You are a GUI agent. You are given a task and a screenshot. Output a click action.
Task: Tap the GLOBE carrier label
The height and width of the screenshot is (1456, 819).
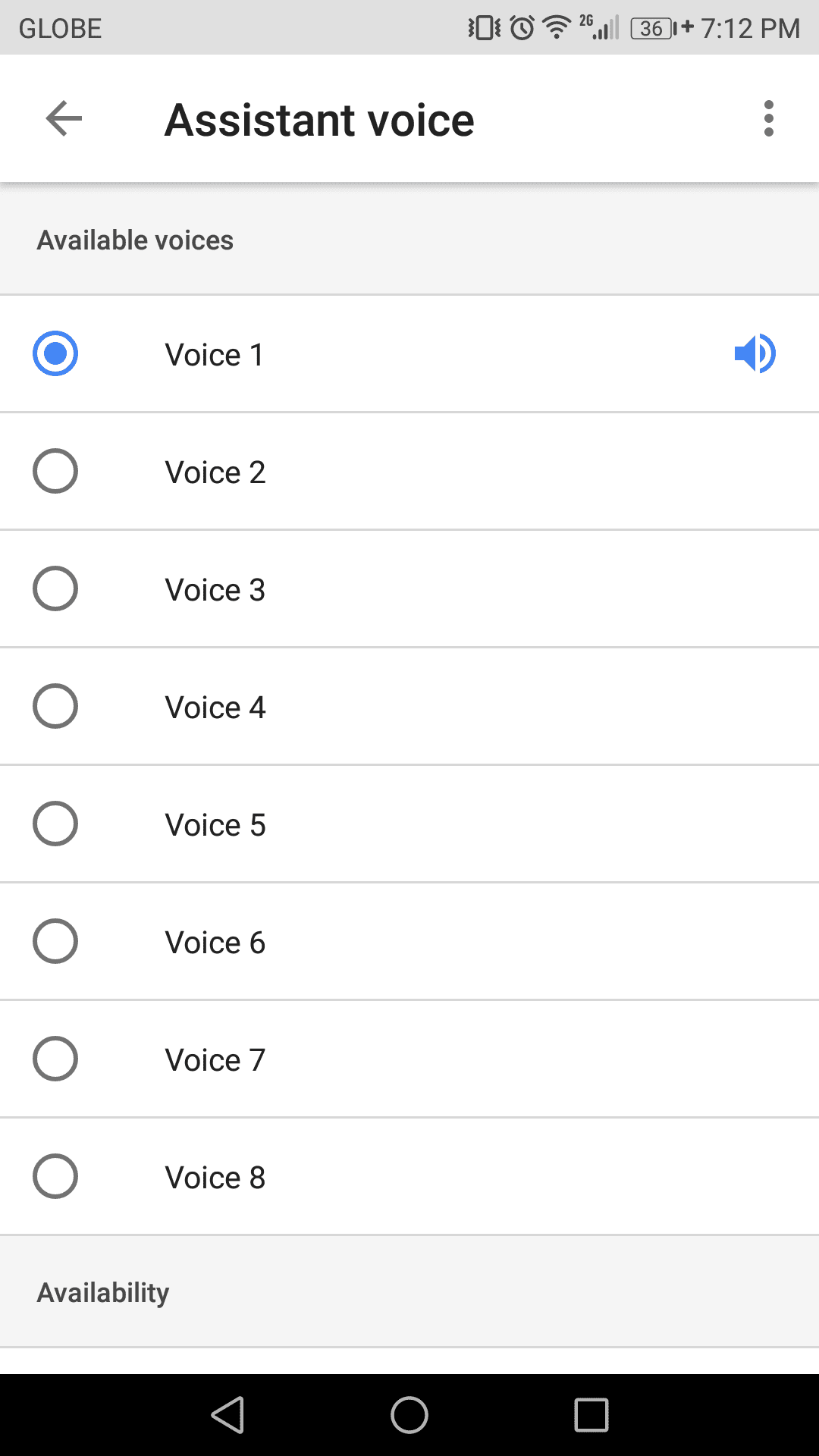pyautogui.click(x=61, y=28)
